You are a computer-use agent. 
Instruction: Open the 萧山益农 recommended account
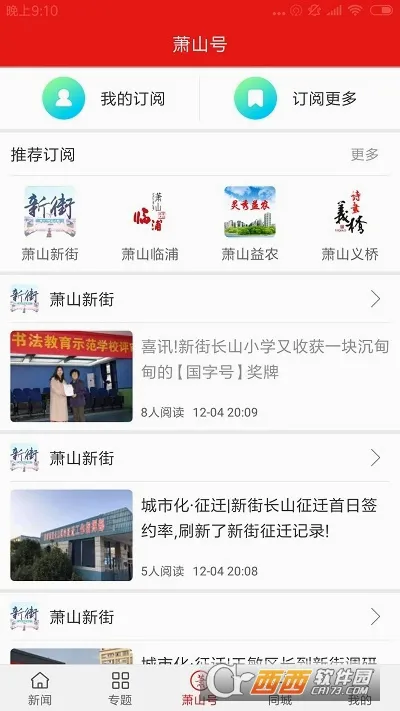[x=250, y=223]
